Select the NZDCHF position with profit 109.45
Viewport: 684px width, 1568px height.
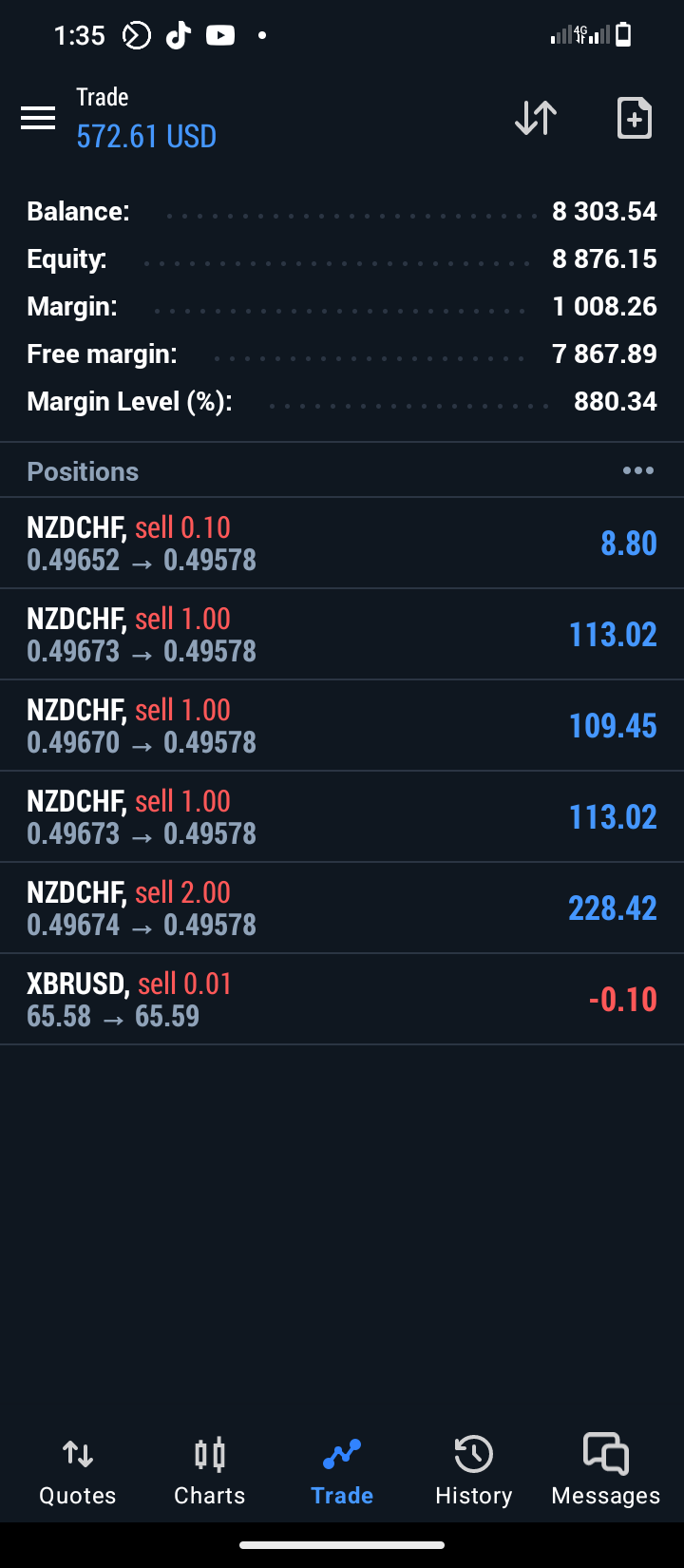(342, 726)
